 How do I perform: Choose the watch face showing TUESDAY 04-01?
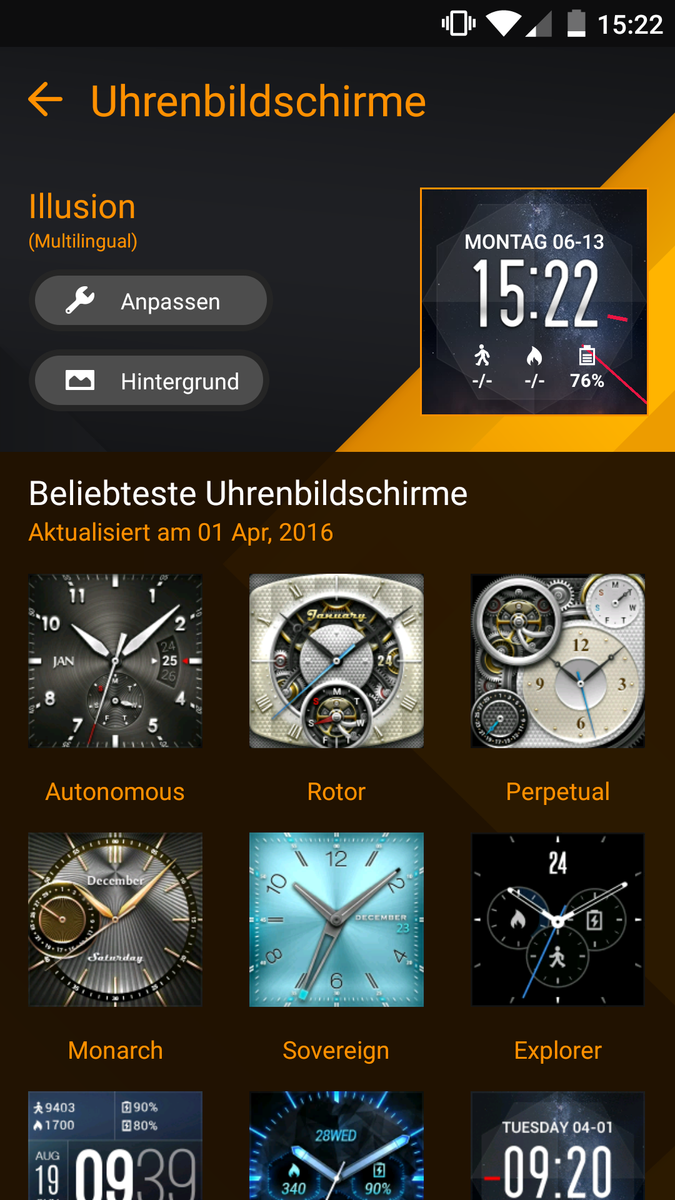(x=558, y=1146)
